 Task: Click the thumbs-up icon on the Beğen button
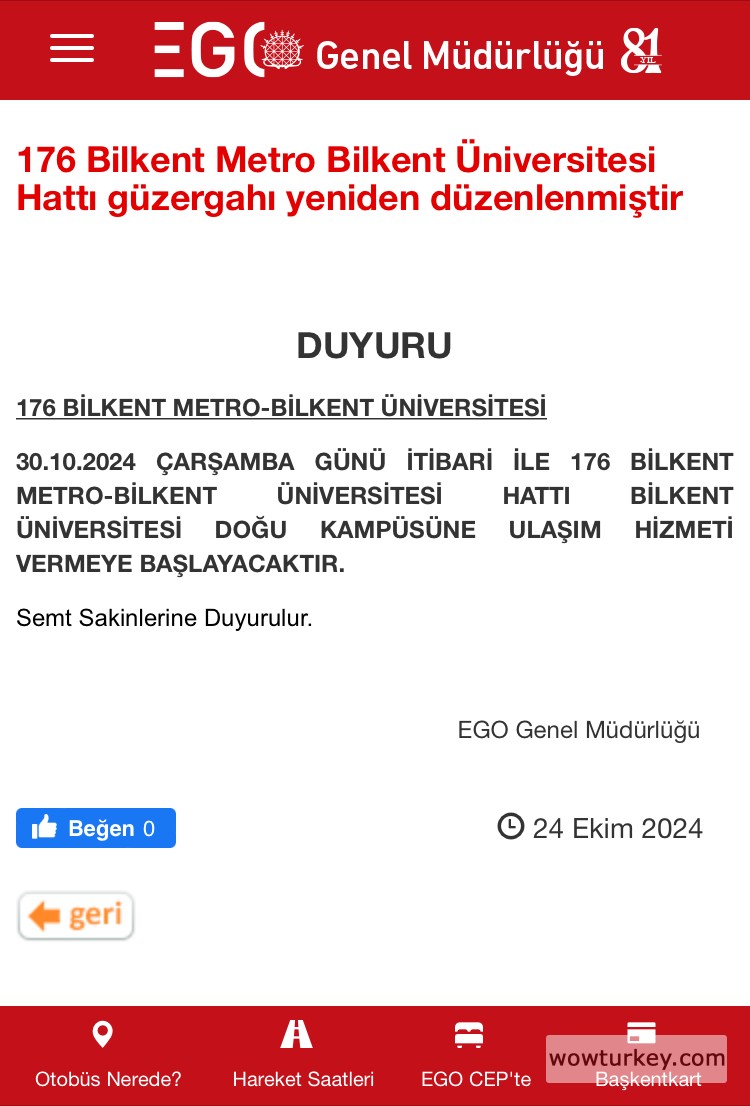click(x=46, y=827)
